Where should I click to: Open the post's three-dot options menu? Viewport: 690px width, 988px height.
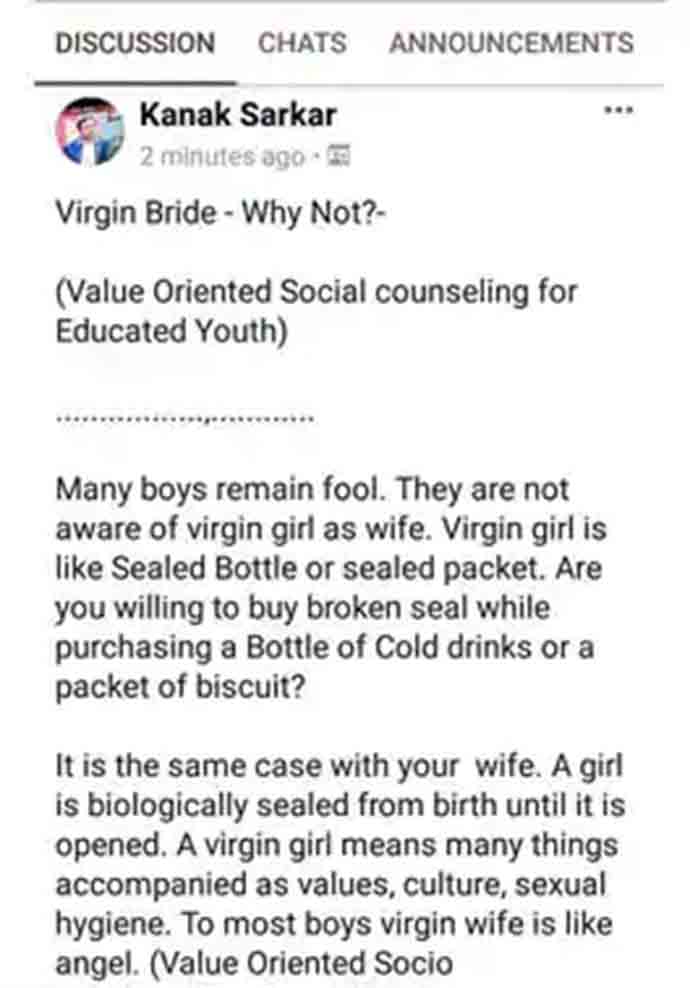click(620, 111)
